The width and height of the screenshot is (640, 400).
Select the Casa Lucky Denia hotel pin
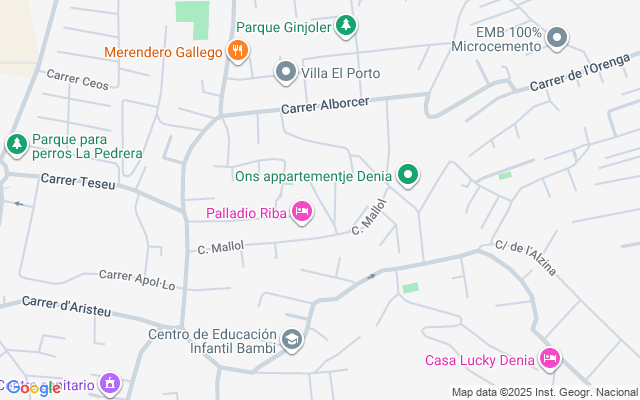tap(549, 359)
